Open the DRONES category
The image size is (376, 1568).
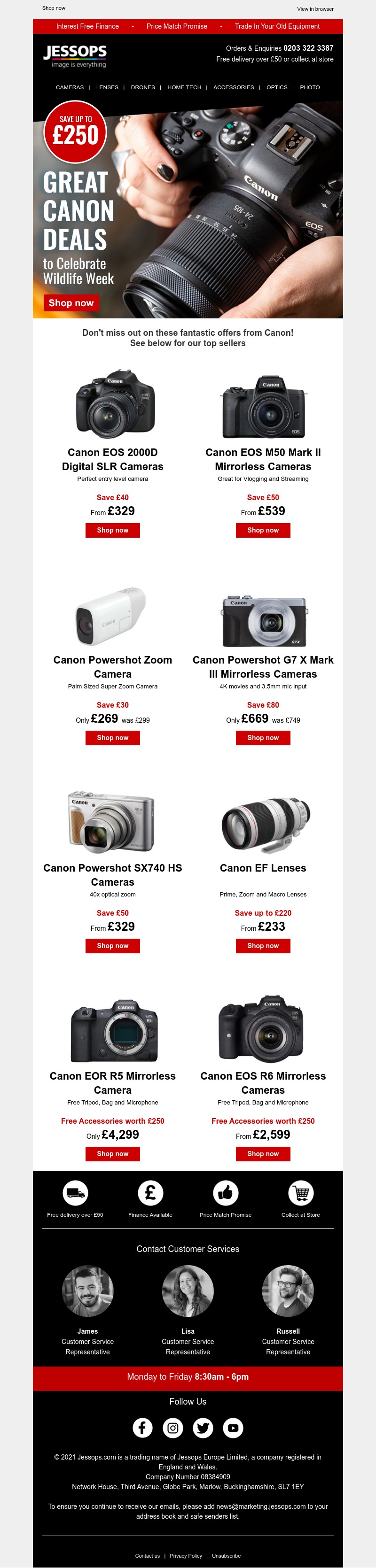tap(142, 88)
